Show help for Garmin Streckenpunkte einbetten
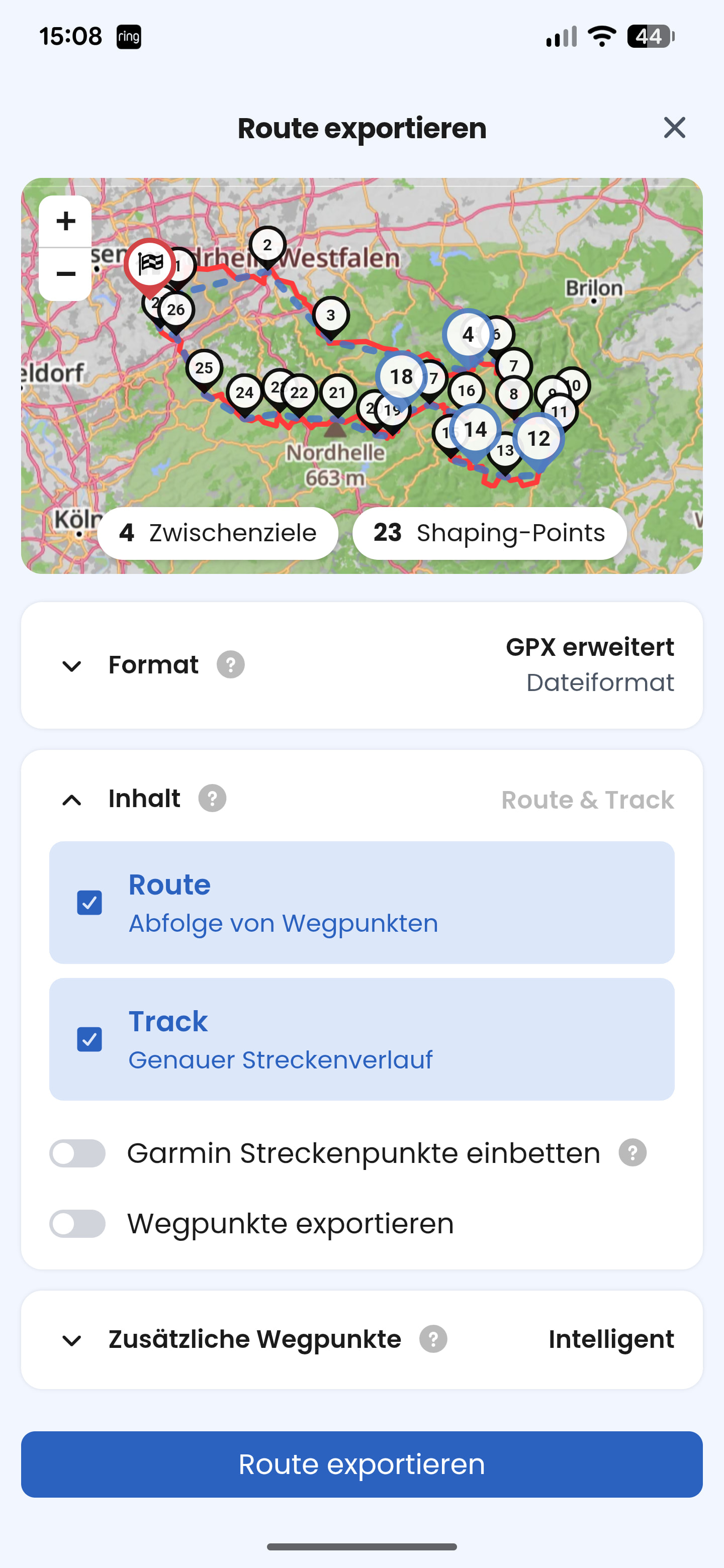 pyautogui.click(x=632, y=1153)
